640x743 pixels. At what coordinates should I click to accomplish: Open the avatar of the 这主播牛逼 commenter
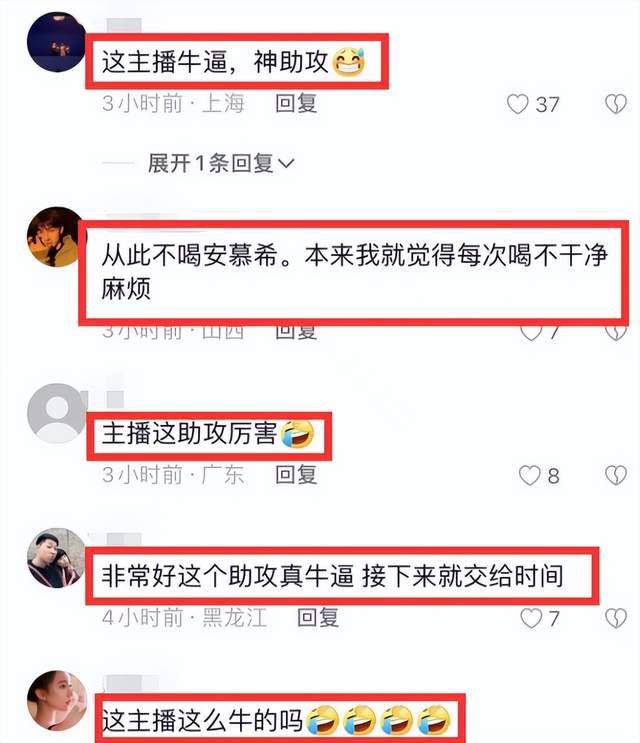pos(55,42)
